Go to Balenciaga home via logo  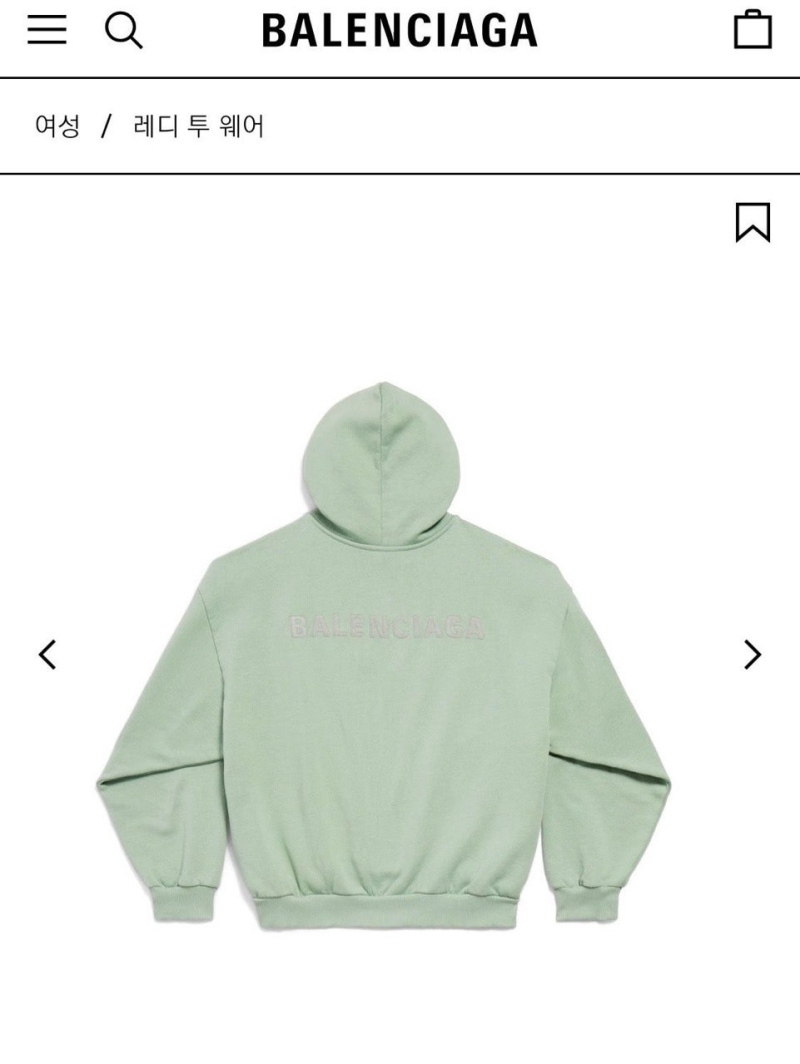point(399,32)
